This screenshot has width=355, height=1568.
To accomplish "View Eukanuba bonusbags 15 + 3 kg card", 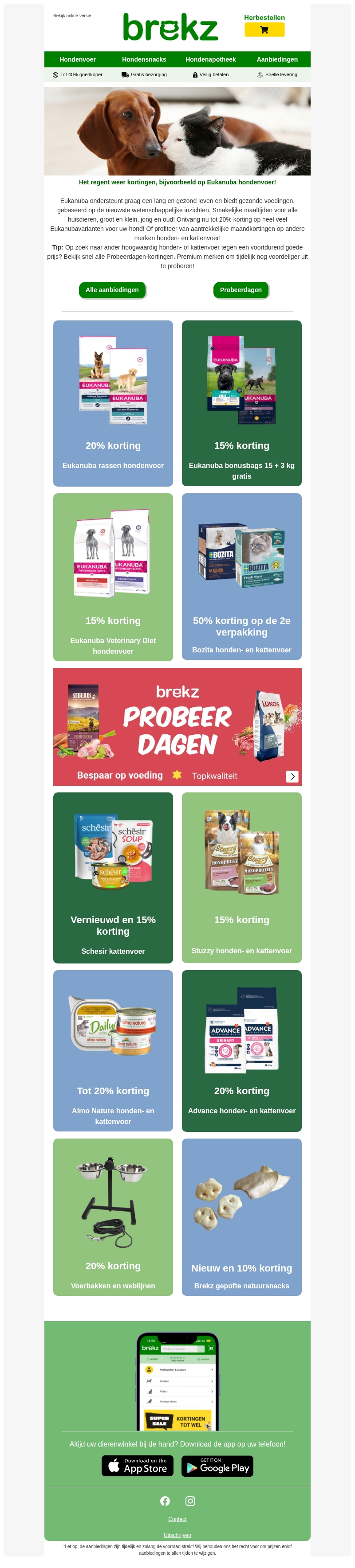I will point(241,404).
